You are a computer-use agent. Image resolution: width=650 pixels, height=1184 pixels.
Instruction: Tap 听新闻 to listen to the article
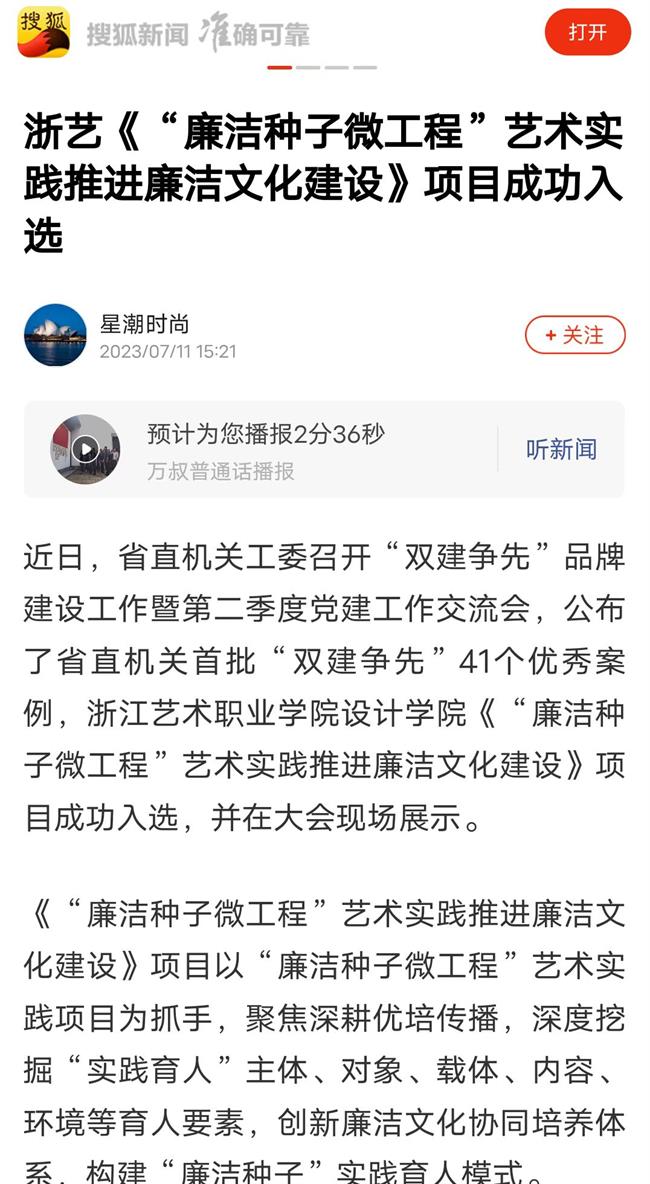561,450
